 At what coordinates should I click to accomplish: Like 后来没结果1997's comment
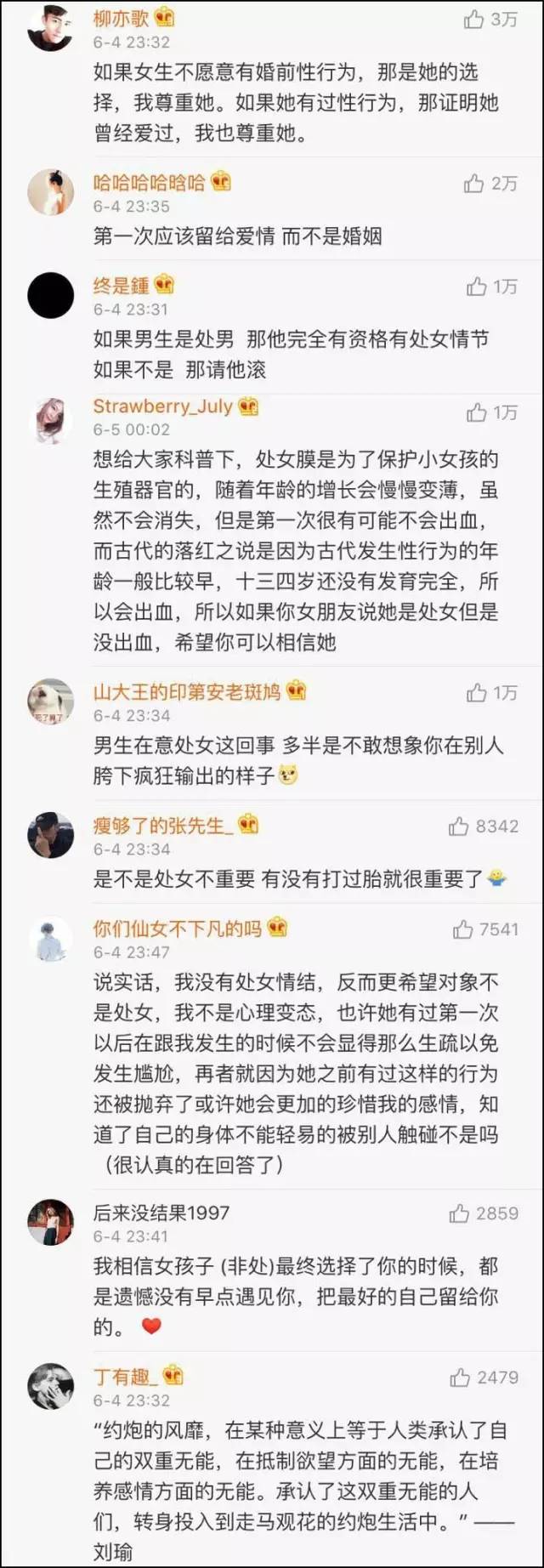pos(459,1213)
